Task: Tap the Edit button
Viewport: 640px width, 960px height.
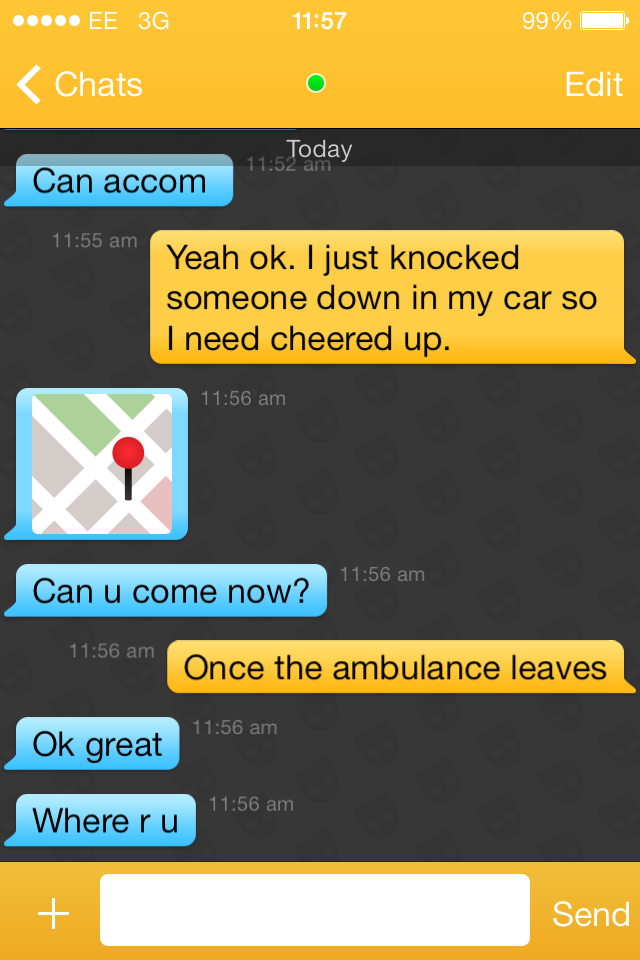Action: (x=593, y=85)
